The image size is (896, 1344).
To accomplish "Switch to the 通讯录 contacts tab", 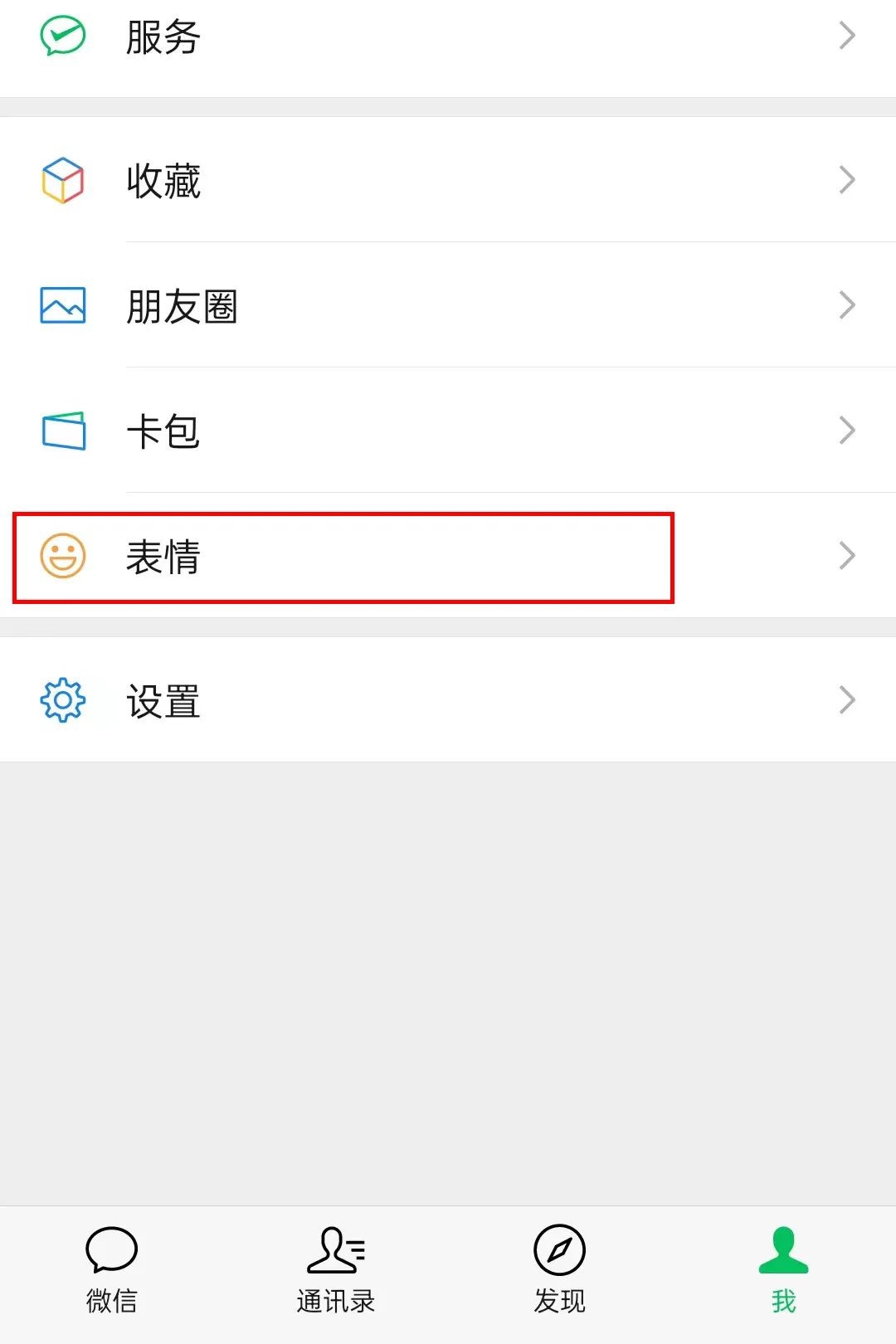I will 336,1269.
